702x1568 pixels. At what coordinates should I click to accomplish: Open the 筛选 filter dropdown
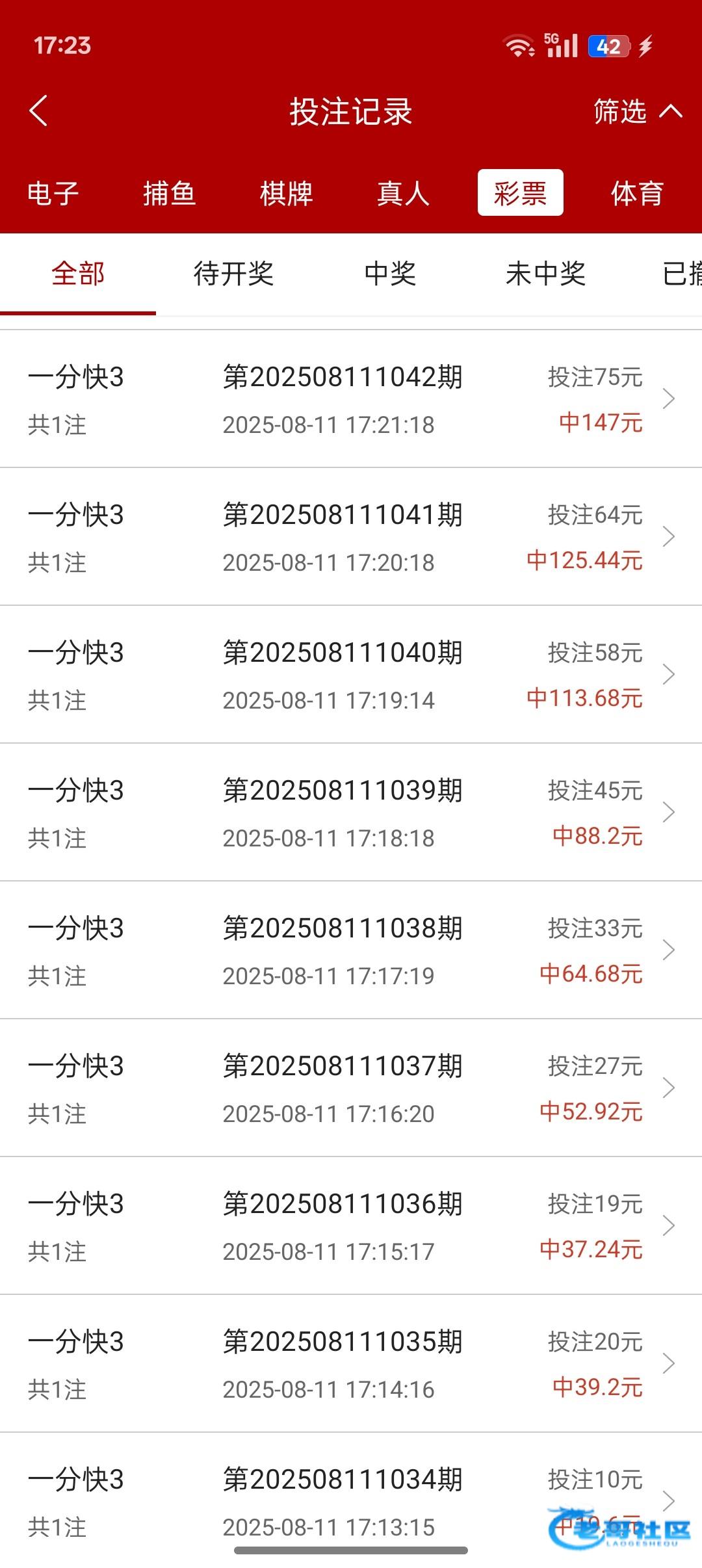click(x=638, y=111)
